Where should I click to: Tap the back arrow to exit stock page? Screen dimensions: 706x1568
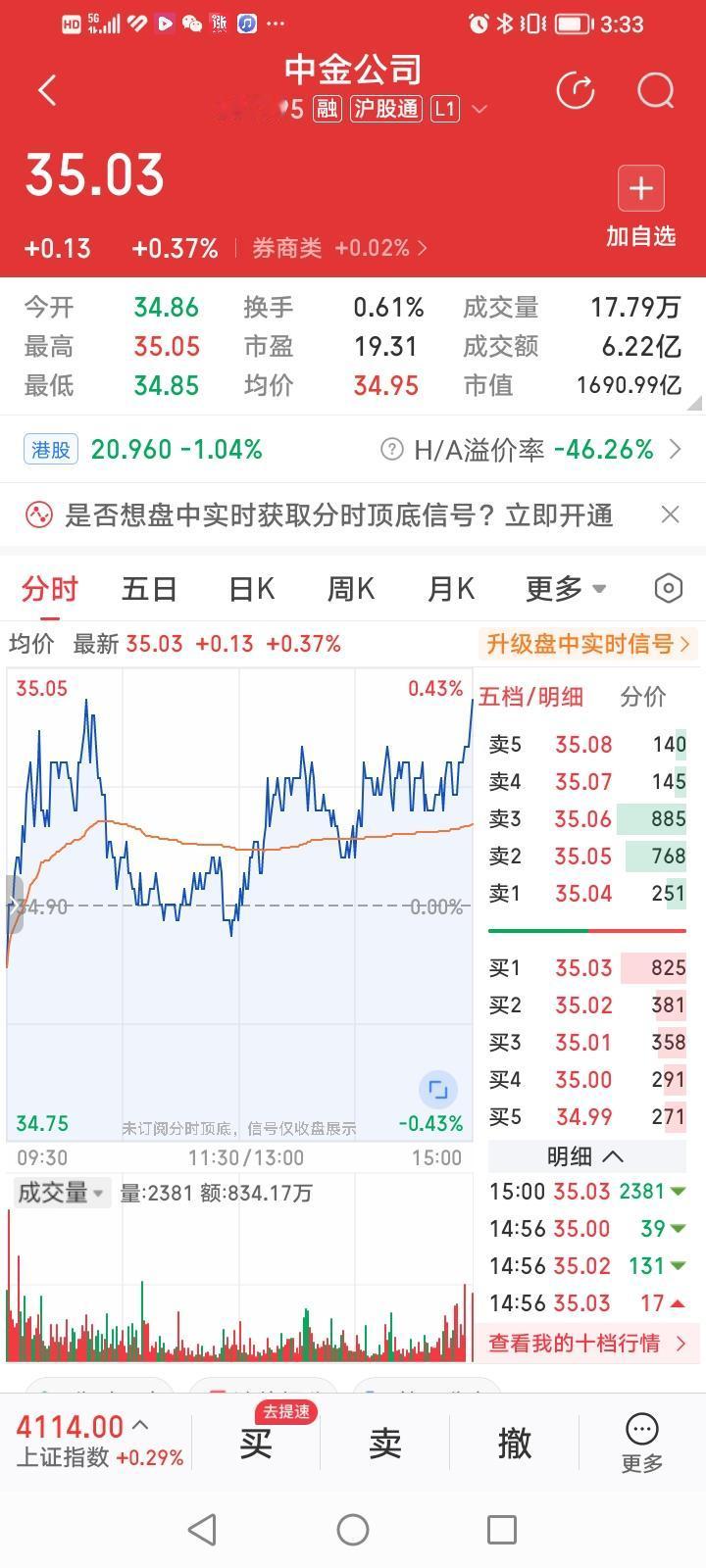[46, 89]
